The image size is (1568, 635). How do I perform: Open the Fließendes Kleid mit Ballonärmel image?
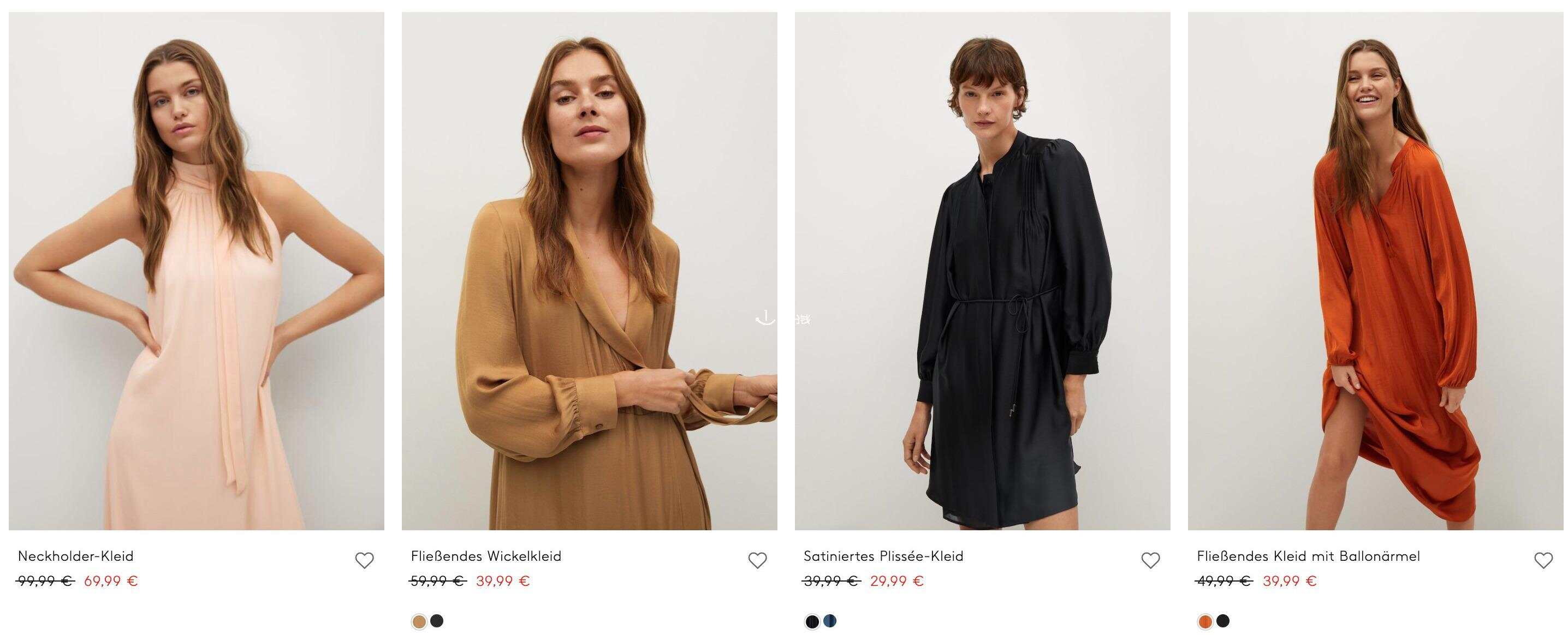pyautogui.click(x=1376, y=271)
